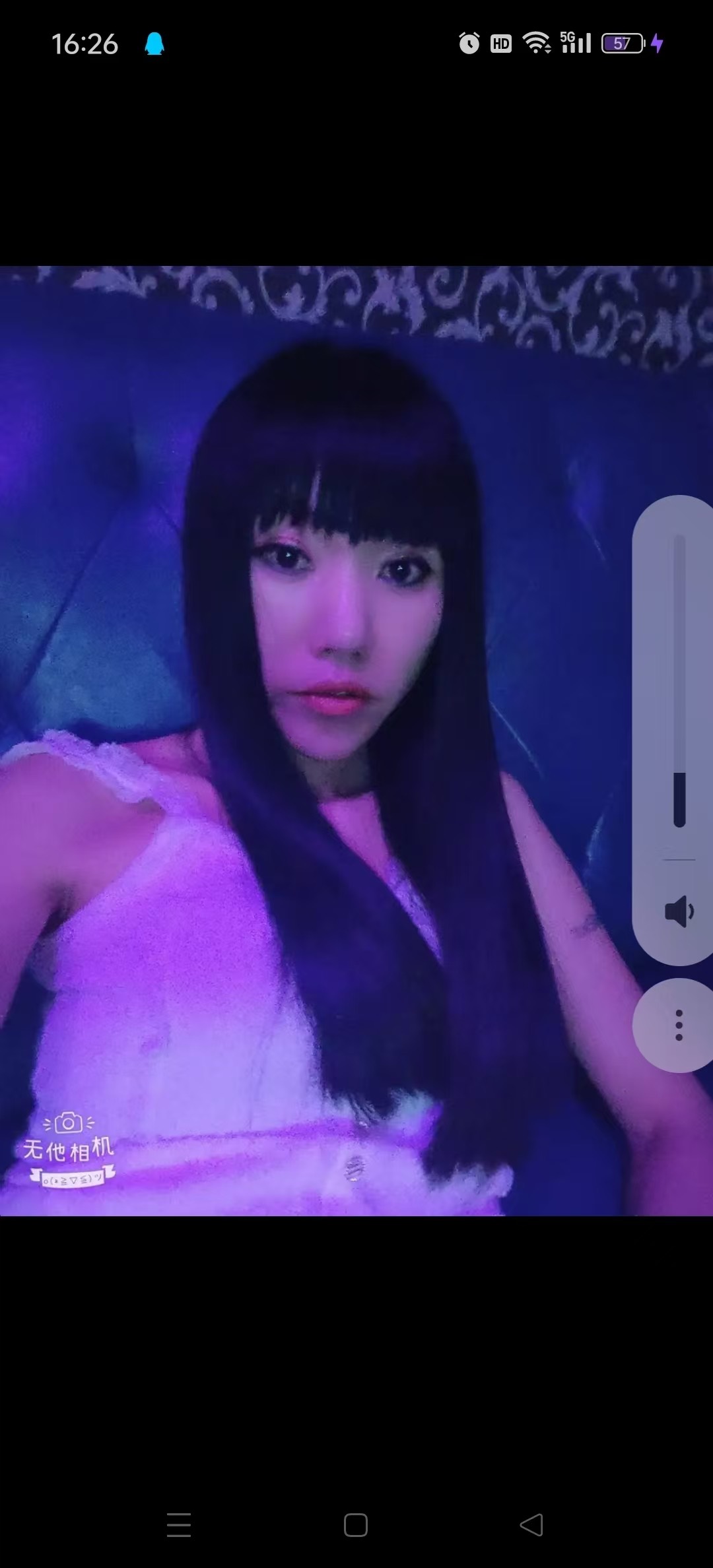Open more volume options via three dots

coord(679,1026)
